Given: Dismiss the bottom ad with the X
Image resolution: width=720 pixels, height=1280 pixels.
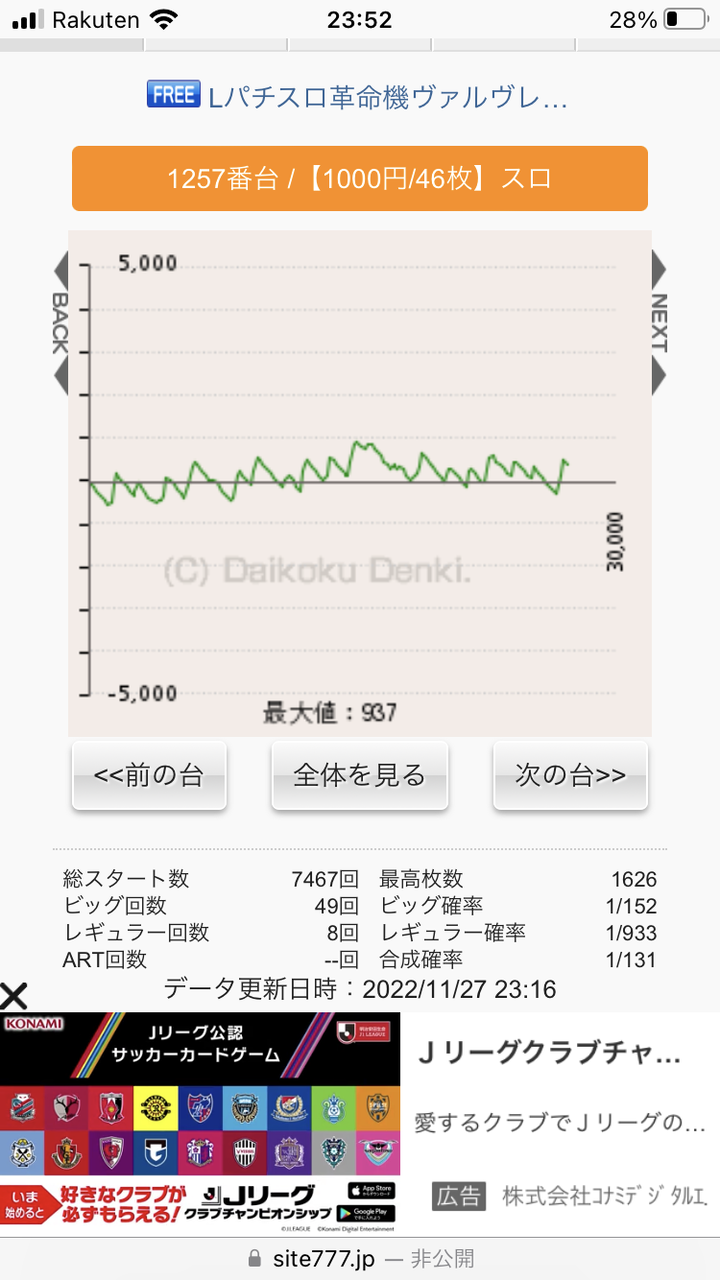Looking at the screenshot, I should (x=14, y=995).
